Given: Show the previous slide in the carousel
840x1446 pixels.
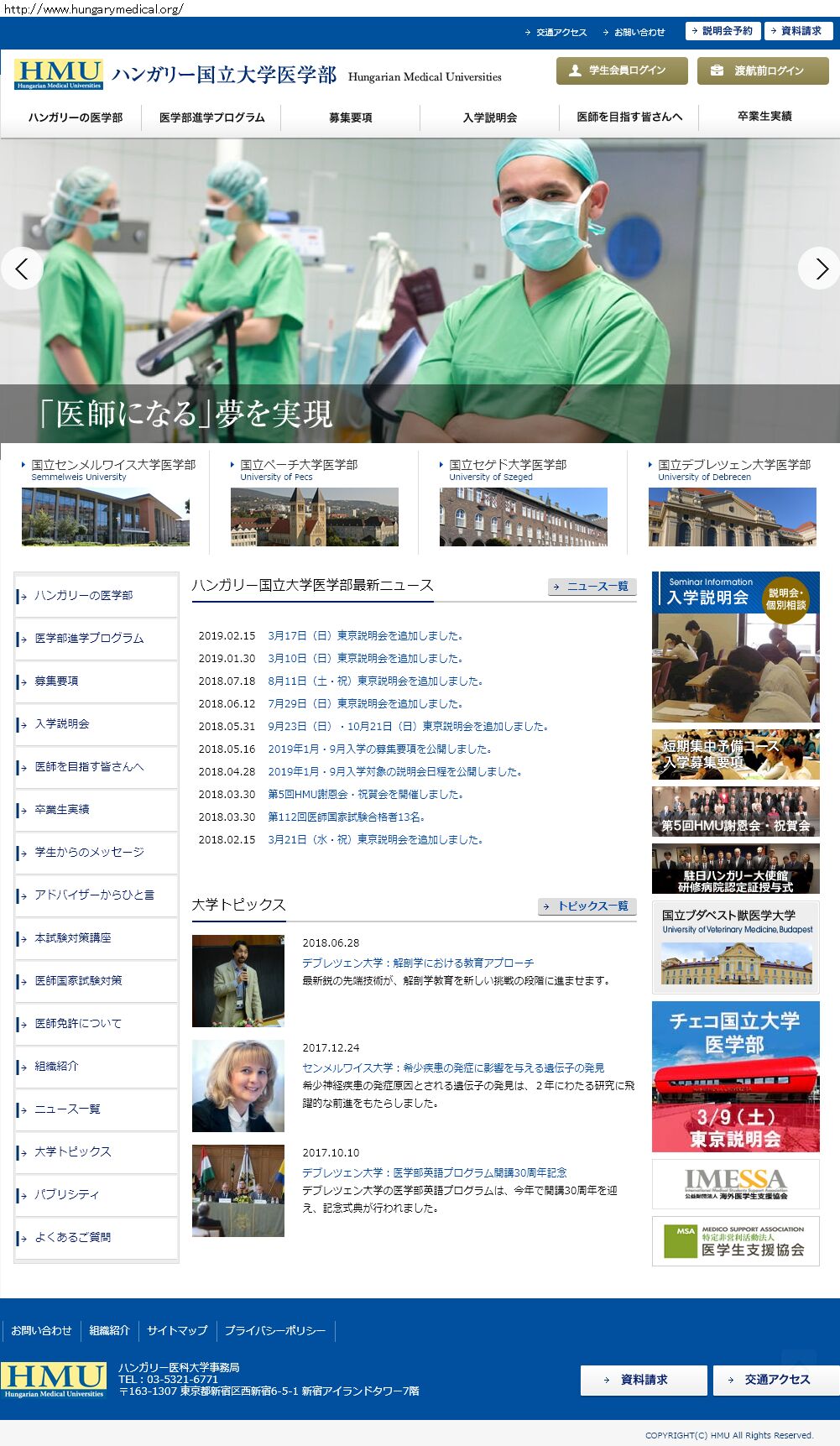Looking at the screenshot, I should (22, 269).
